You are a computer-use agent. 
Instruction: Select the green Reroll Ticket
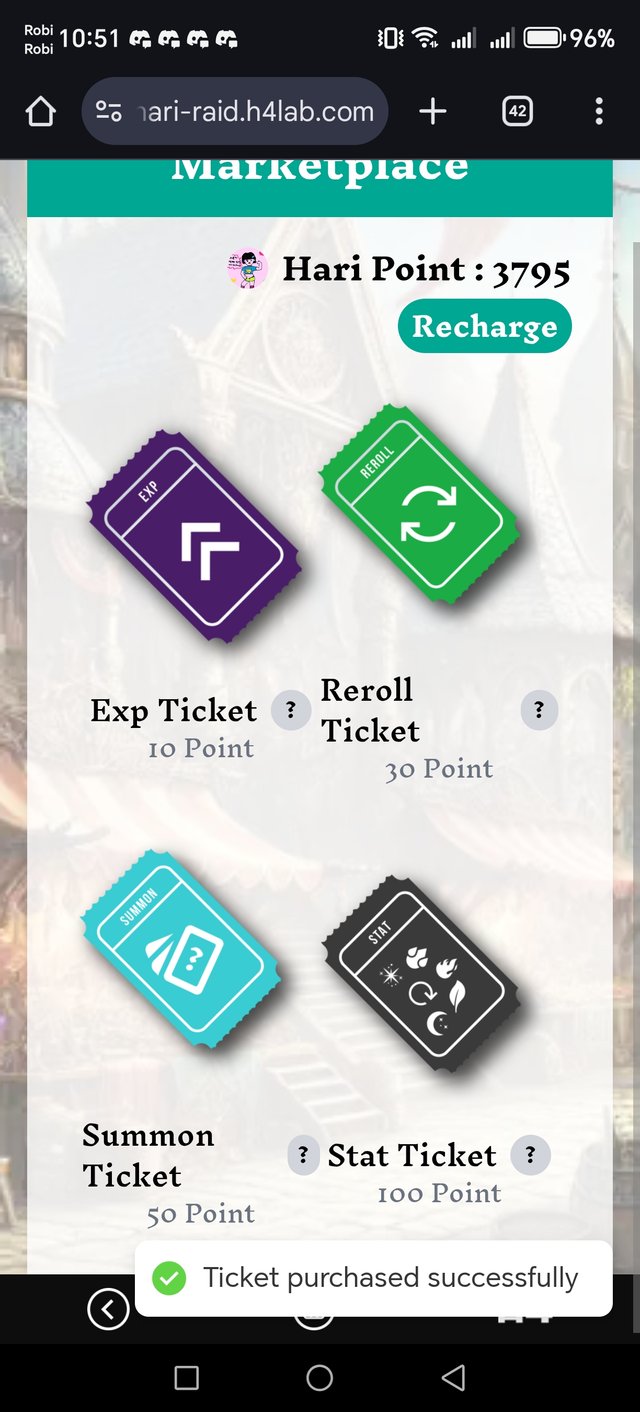point(419,518)
